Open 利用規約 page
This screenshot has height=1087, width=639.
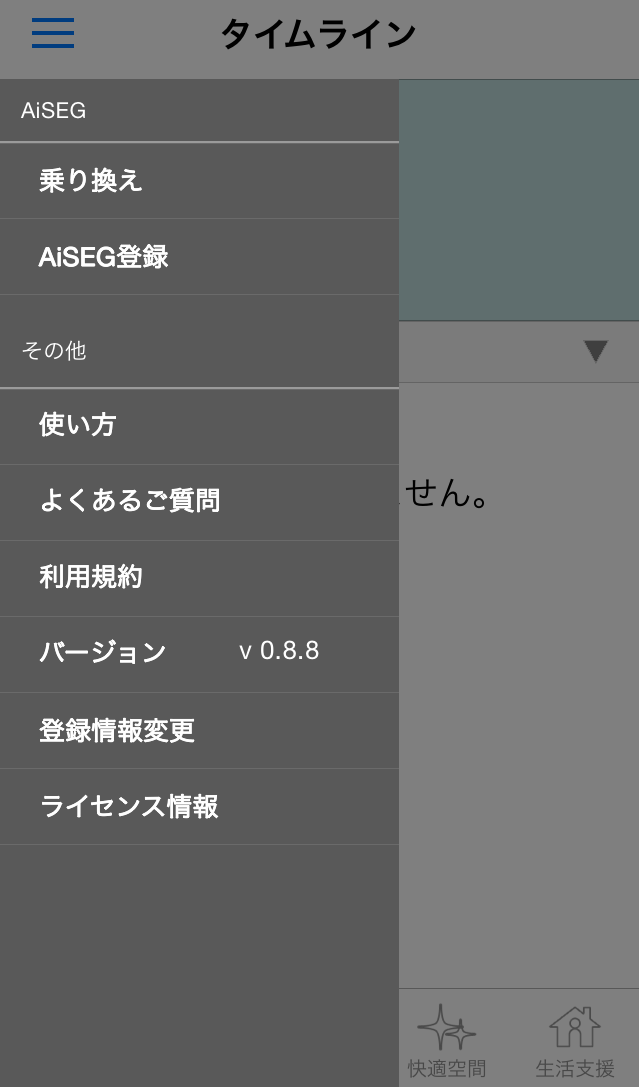(91, 577)
